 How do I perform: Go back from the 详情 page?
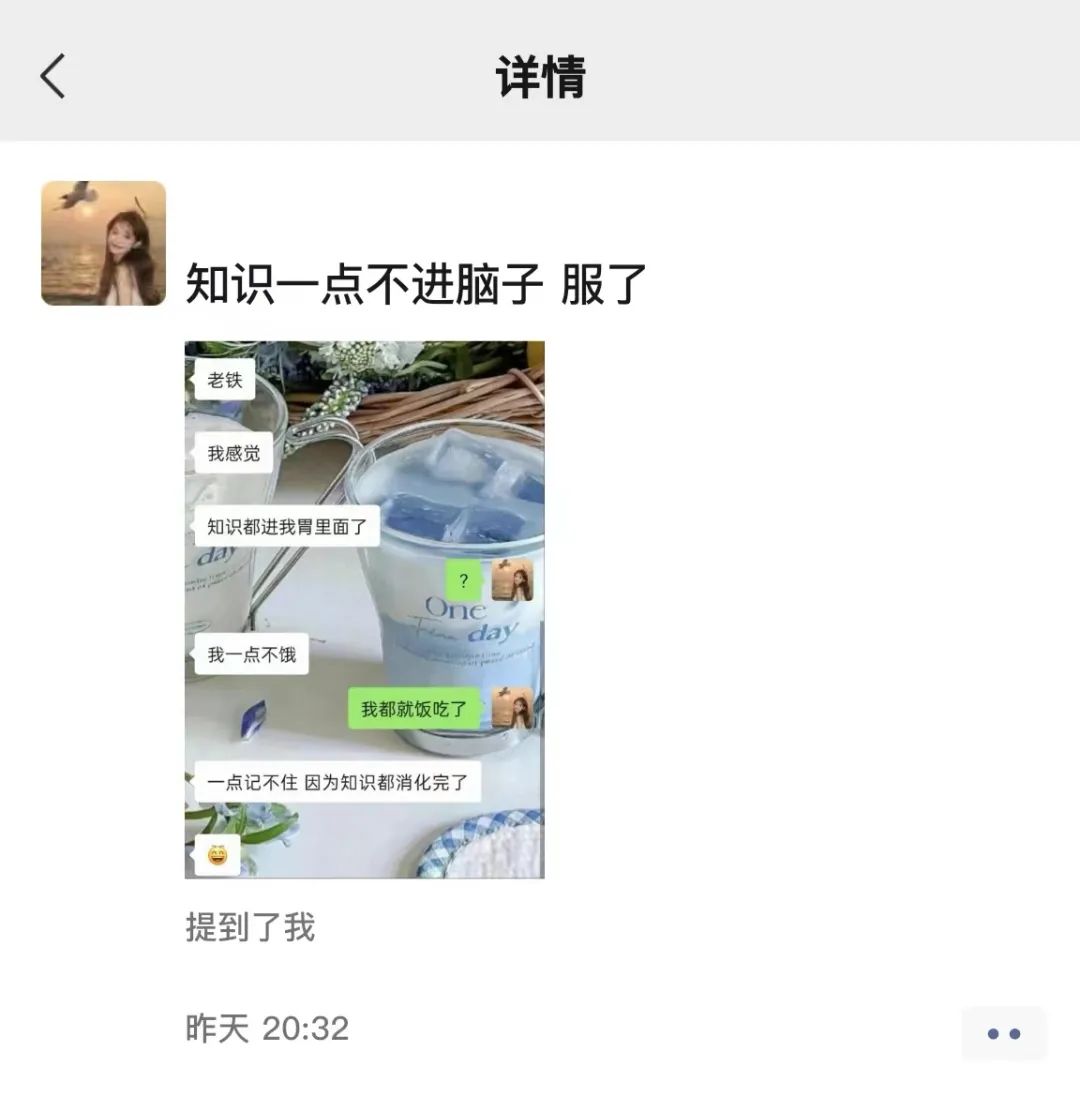(x=53, y=76)
